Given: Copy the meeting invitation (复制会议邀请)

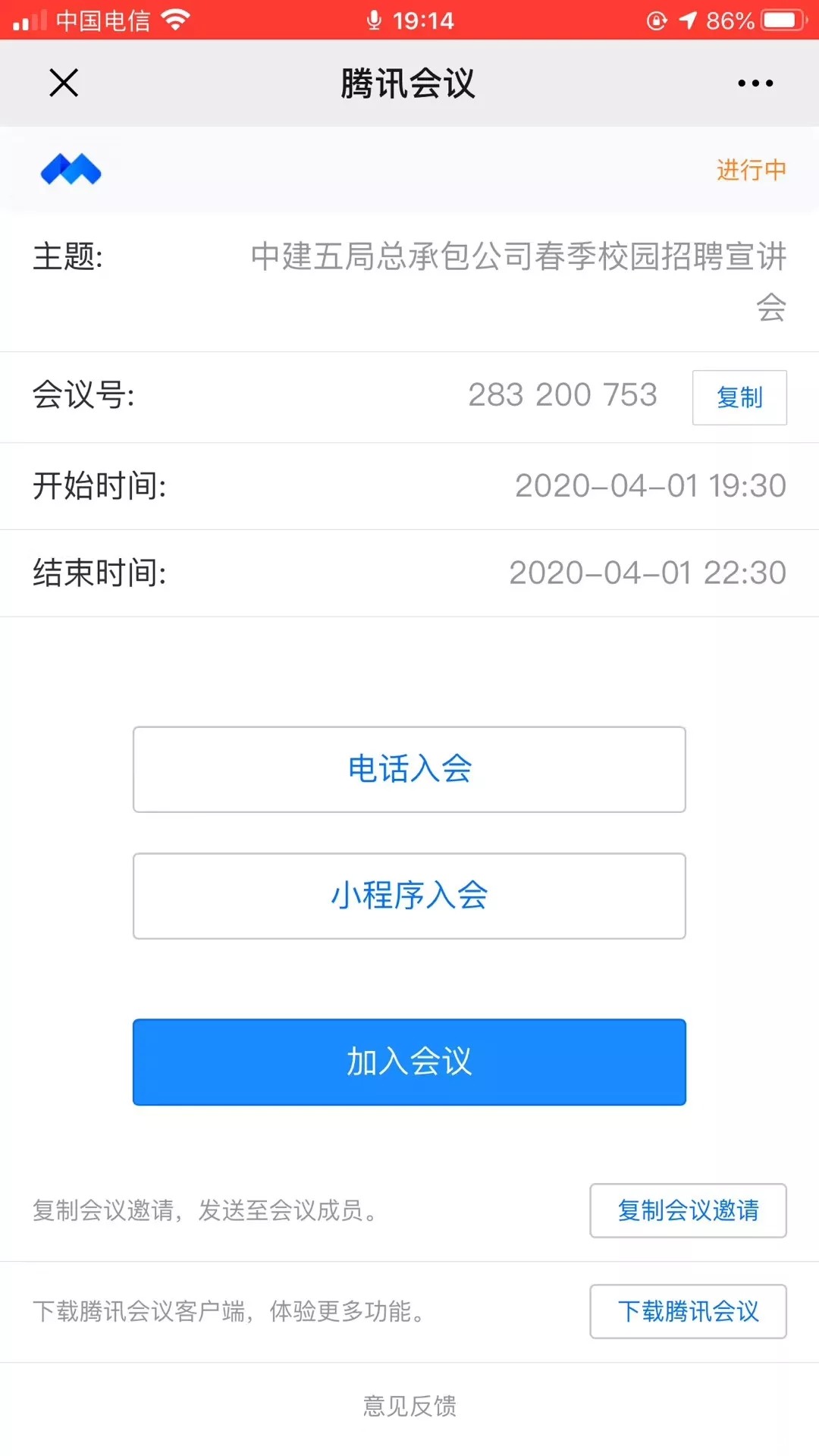Looking at the screenshot, I should [688, 1210].
